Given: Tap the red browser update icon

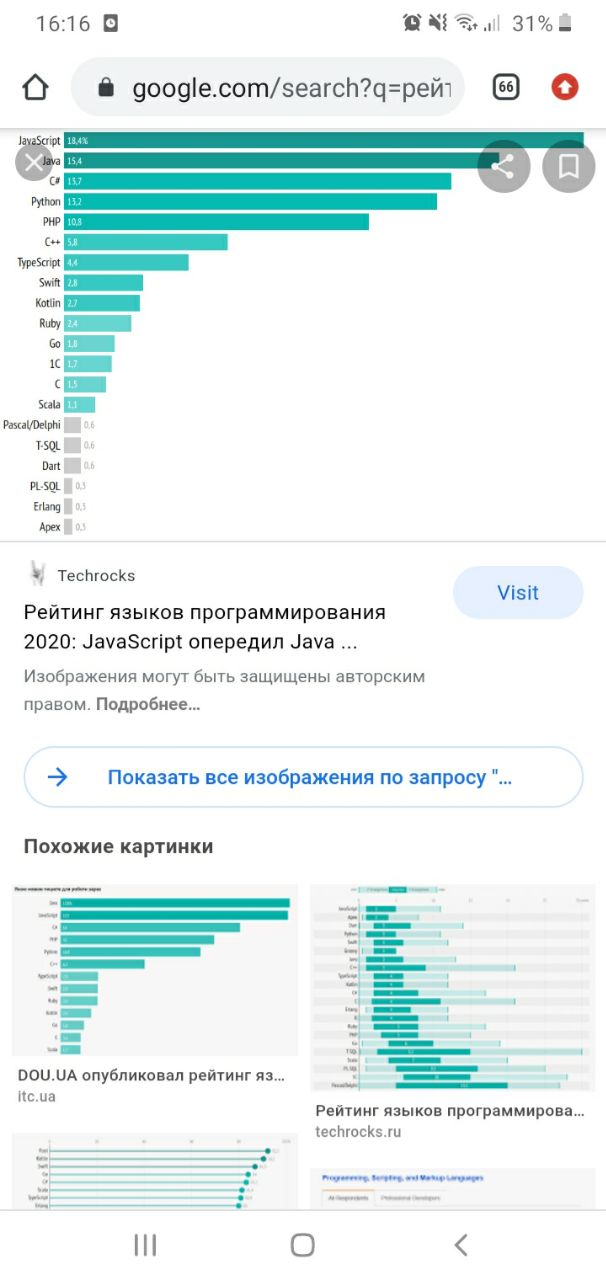Looking at the screenshot, I should point(565,88).
